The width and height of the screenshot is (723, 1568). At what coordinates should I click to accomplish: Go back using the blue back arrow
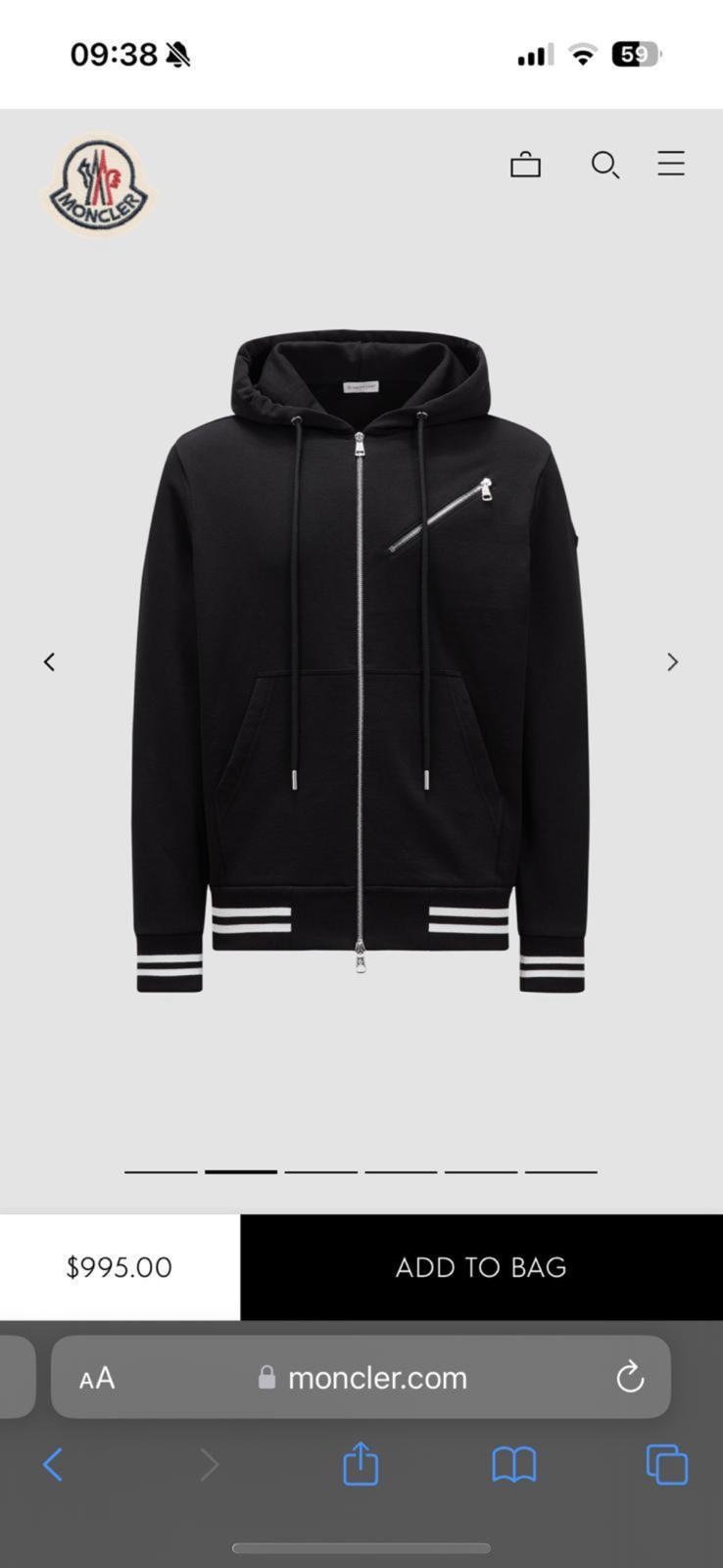54,1465
